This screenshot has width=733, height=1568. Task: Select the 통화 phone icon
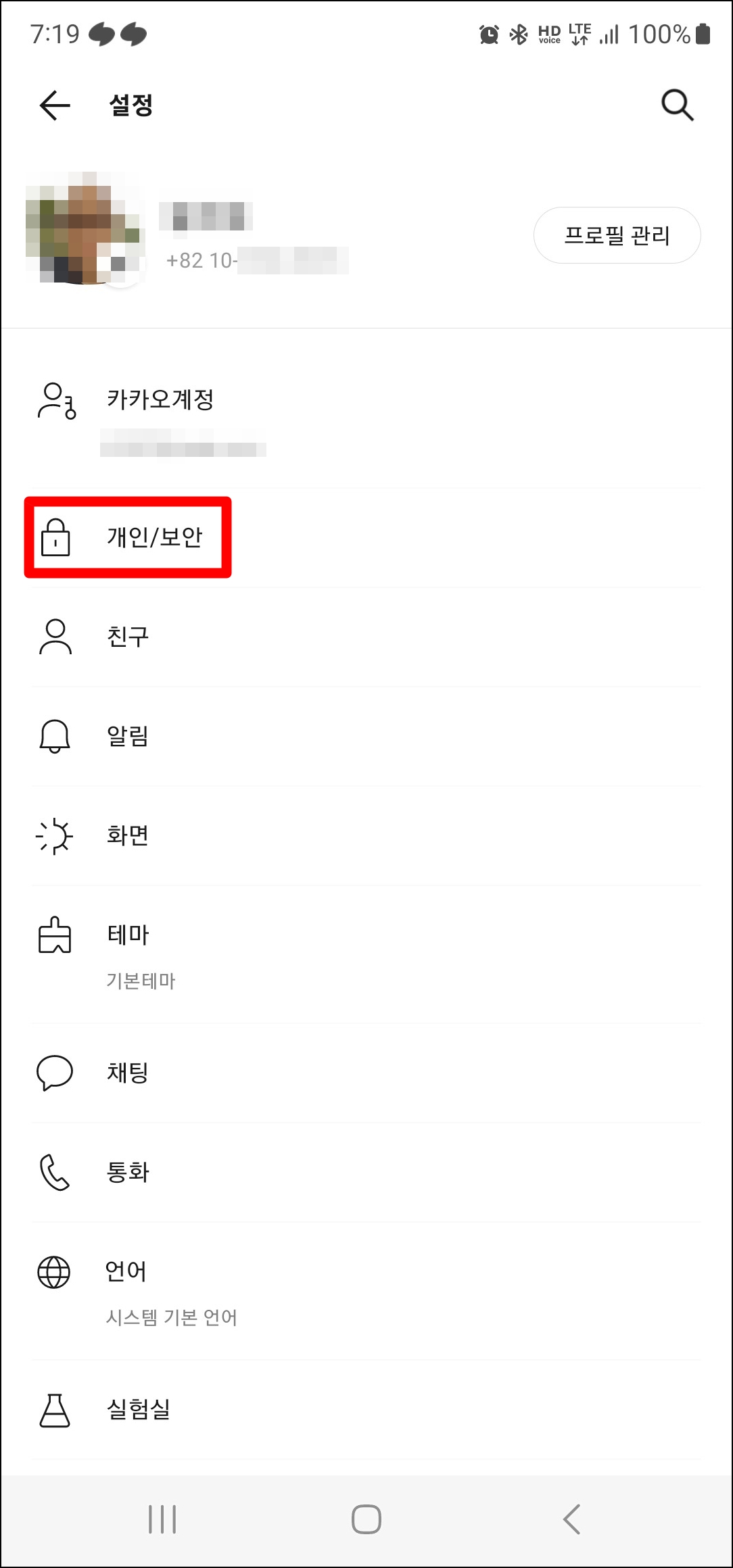point(55,1173)
